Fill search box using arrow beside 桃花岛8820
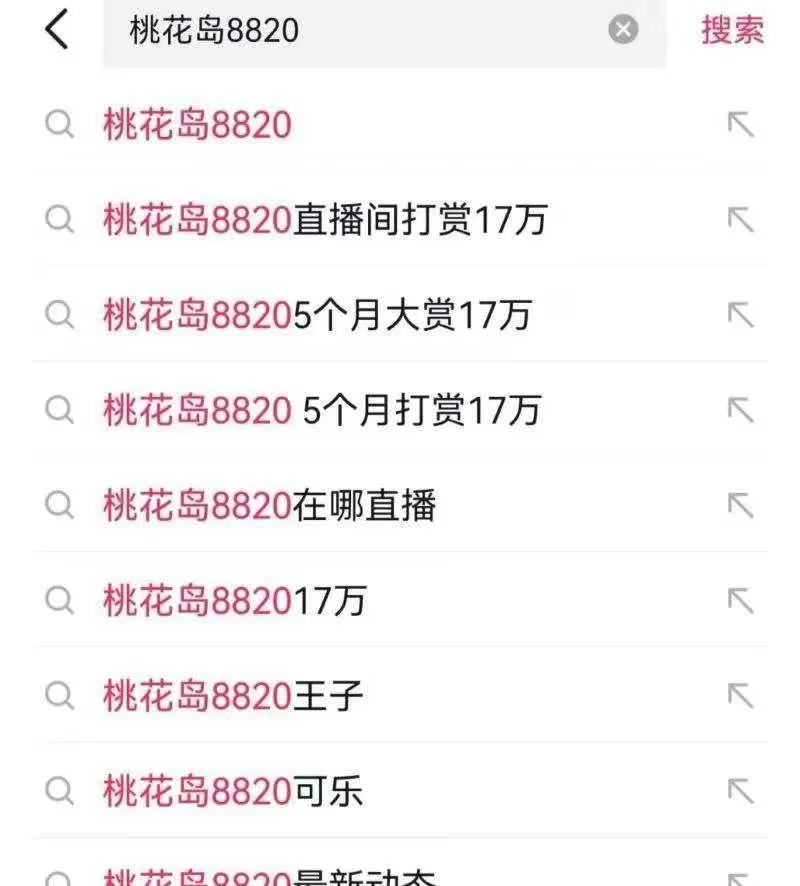Screen dimensions: 800x886 tap(742, 124)
